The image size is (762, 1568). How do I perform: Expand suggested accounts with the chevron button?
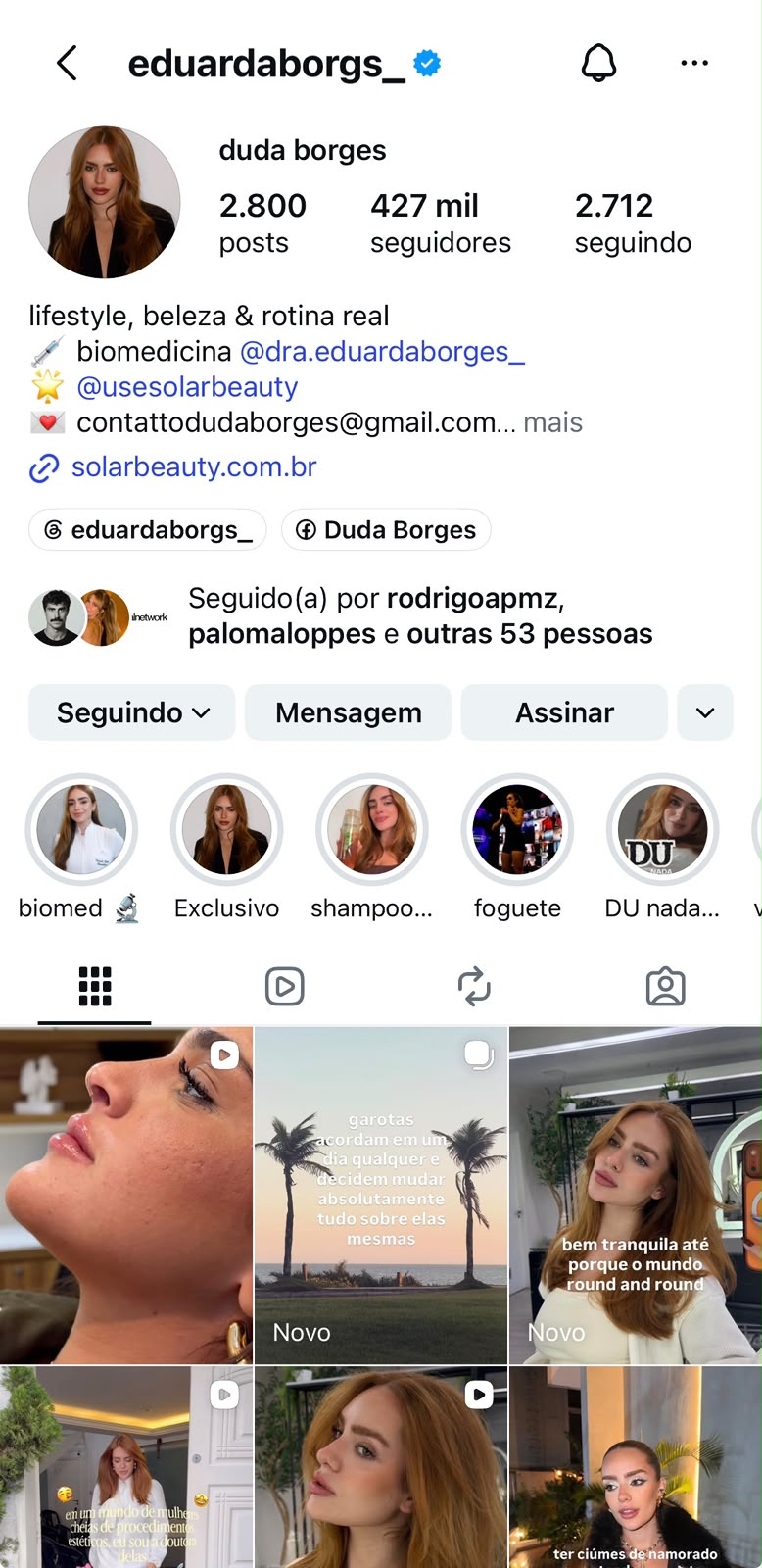click(705, 712)
